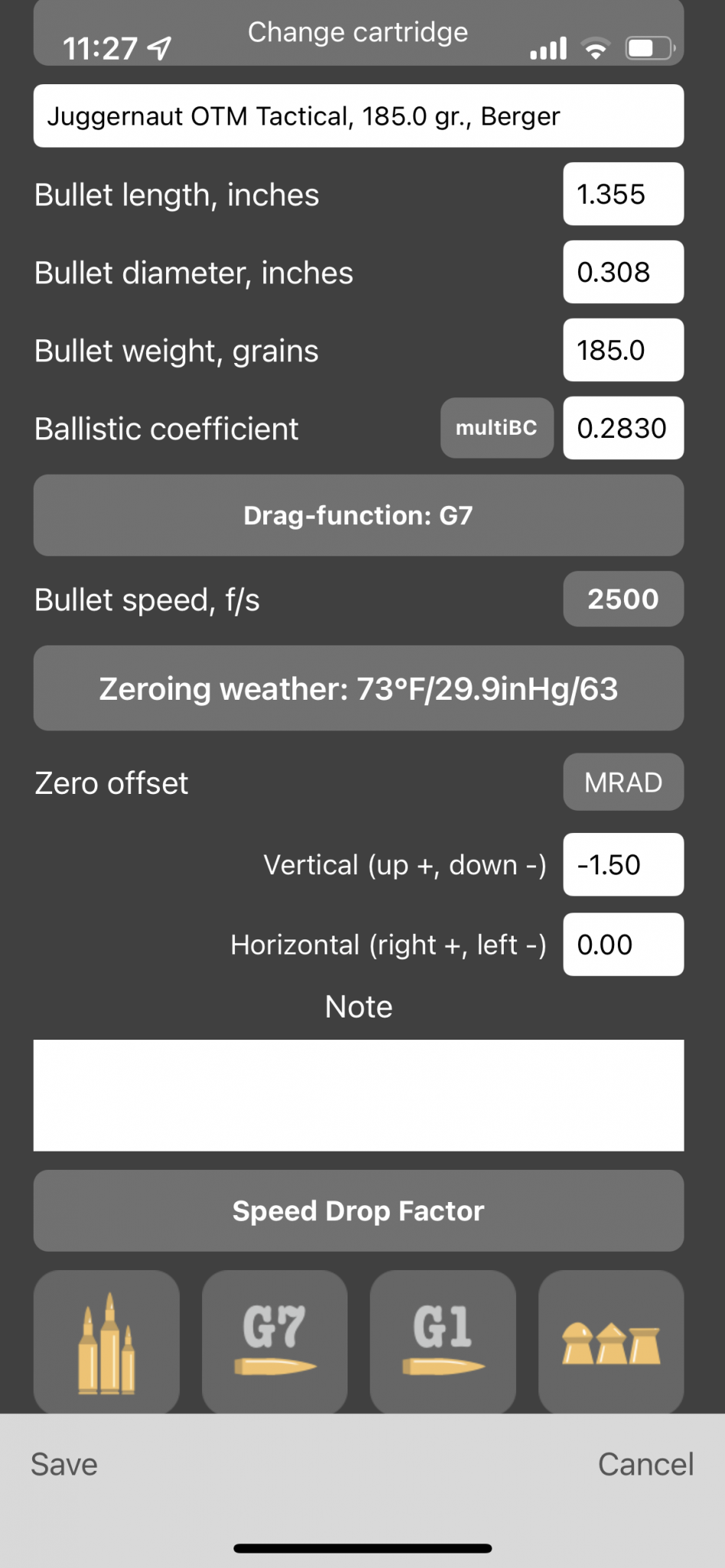Edit the horizontal zero offset field
Screen dimensions: 725x1568
[622, 945]
